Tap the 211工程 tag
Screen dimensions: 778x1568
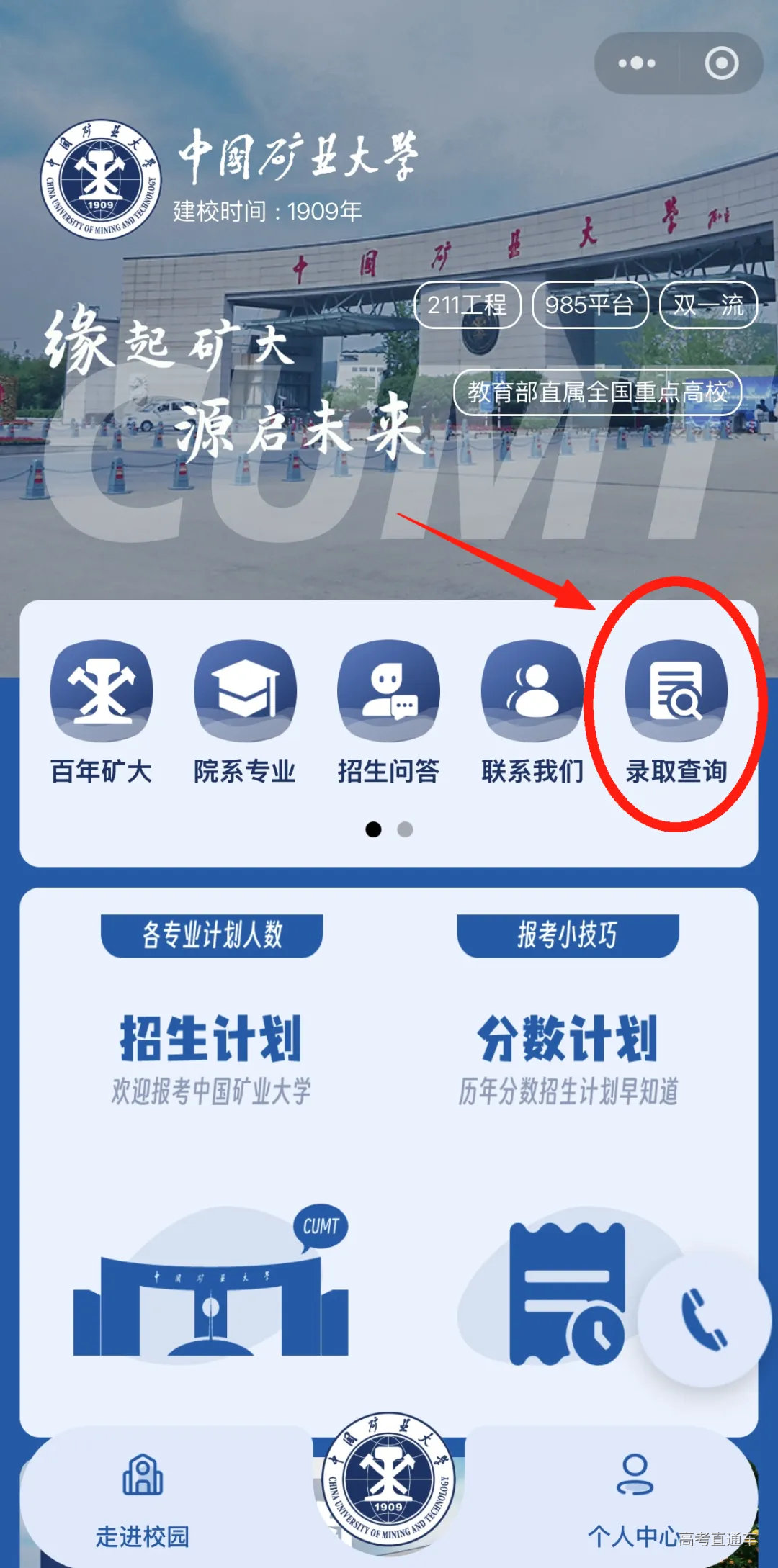[x=470, y=305]
